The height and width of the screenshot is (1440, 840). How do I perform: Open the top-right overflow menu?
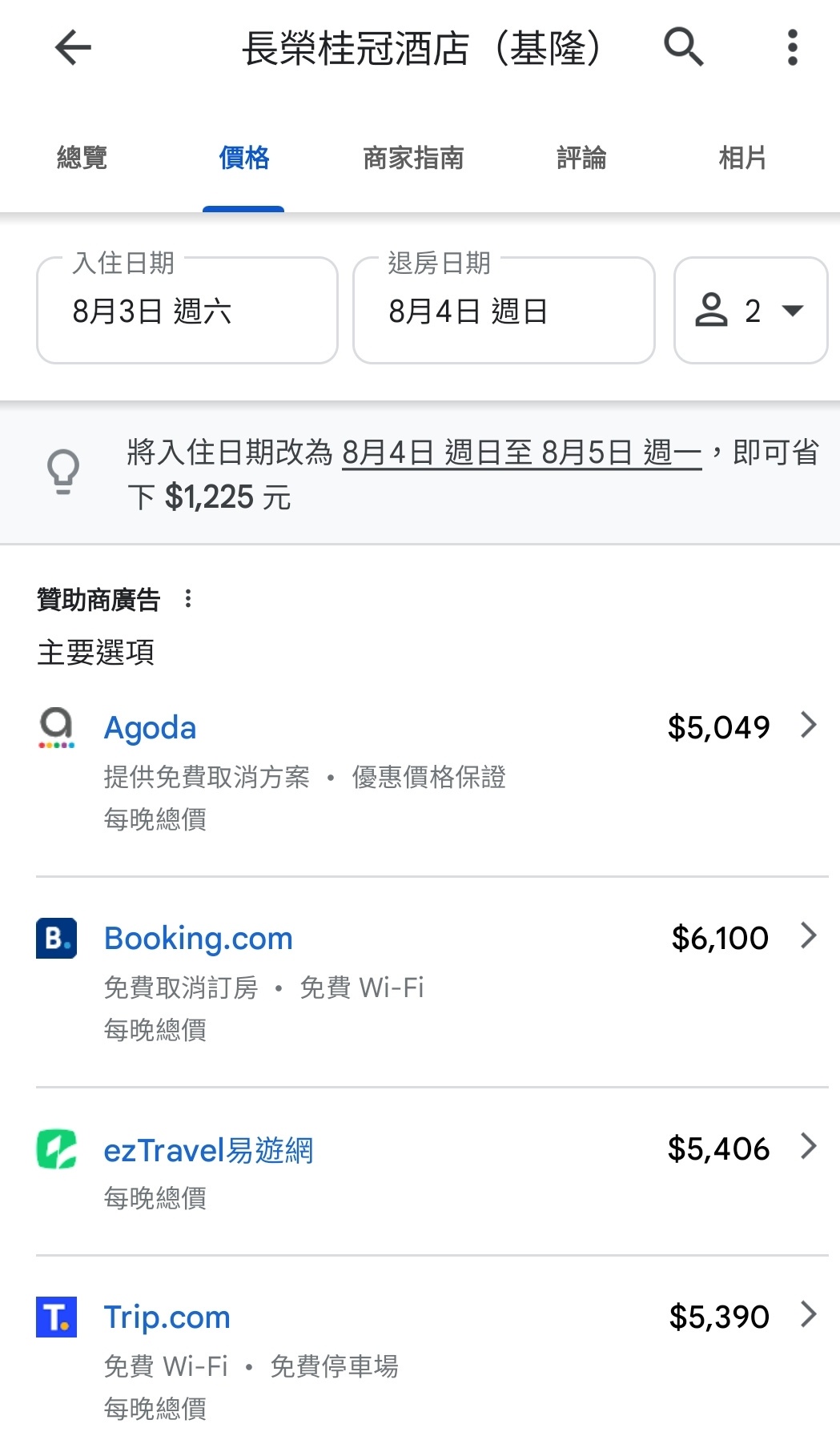pyautogui.click(x=792, y=47)
